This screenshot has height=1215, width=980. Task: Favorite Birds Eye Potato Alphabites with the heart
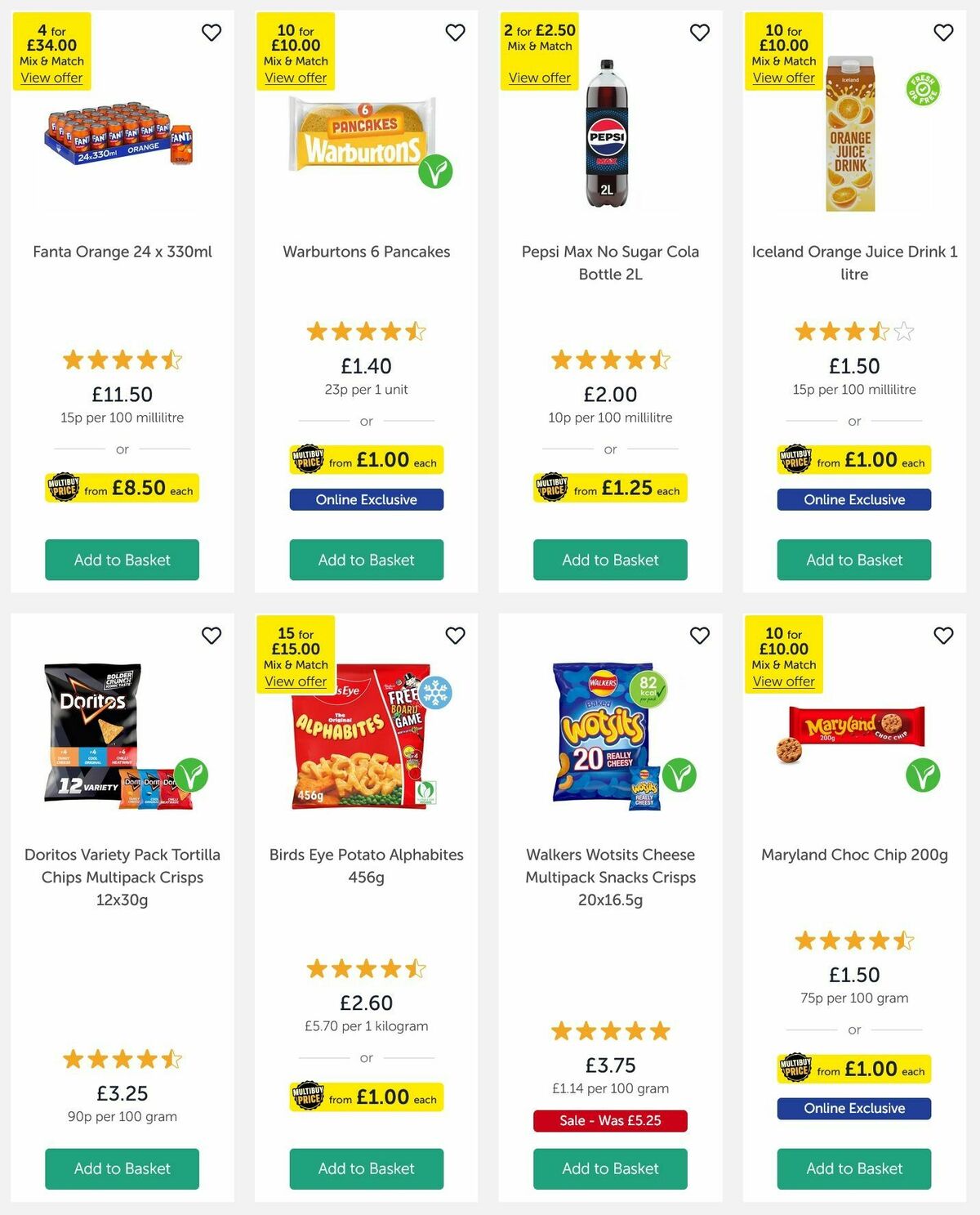455,636
